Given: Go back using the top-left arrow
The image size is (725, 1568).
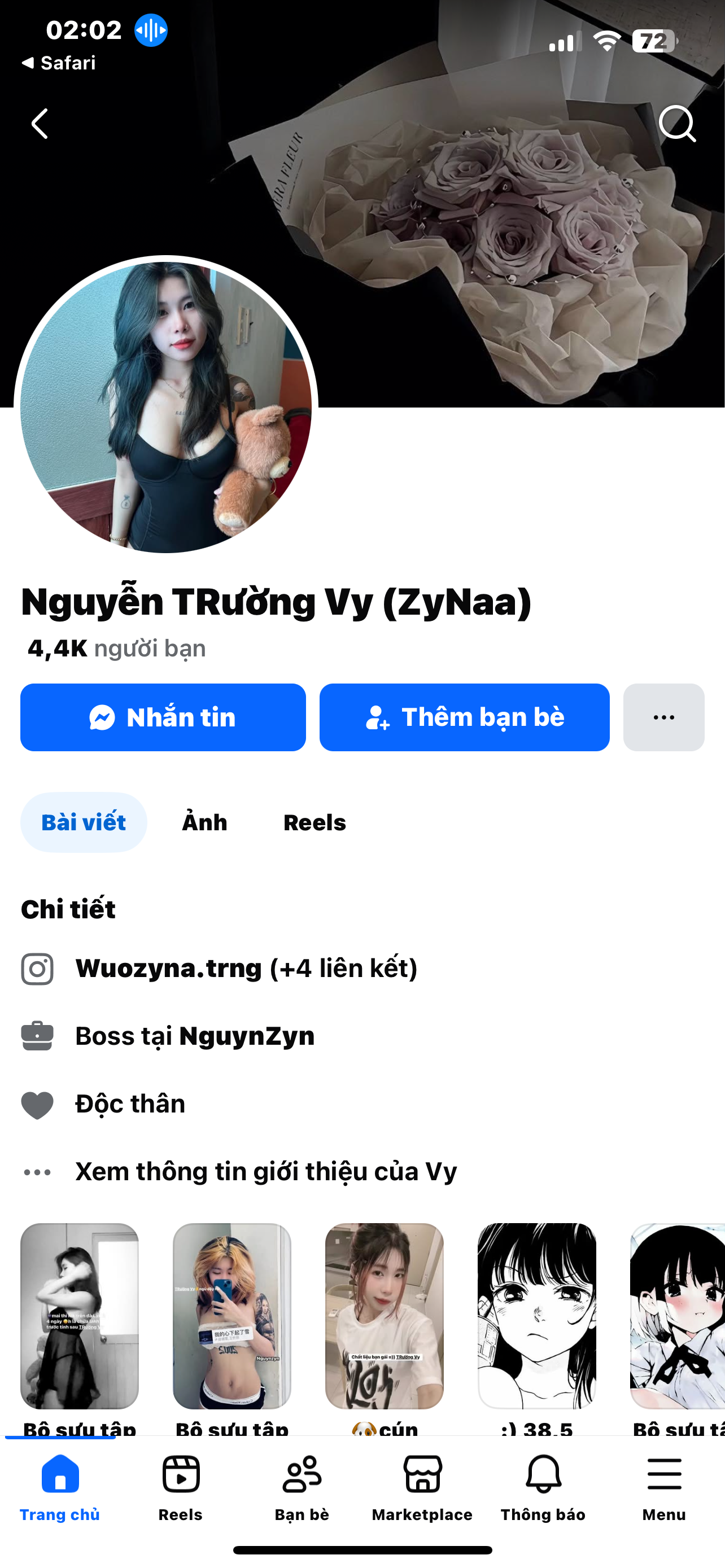Looking at the screenshot, I should coord(40,124).
